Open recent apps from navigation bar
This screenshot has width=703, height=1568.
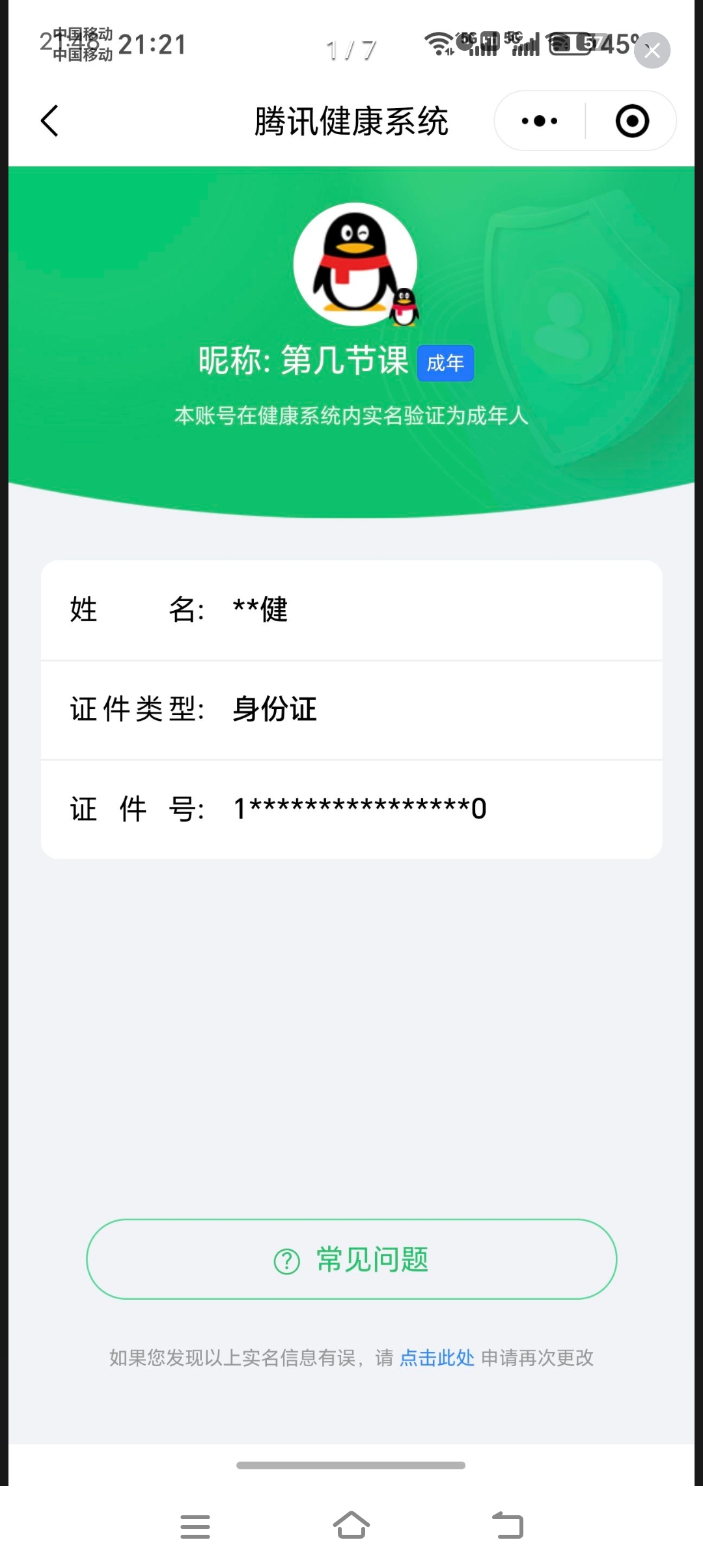pyautogui.click(x=195, y=1526)
